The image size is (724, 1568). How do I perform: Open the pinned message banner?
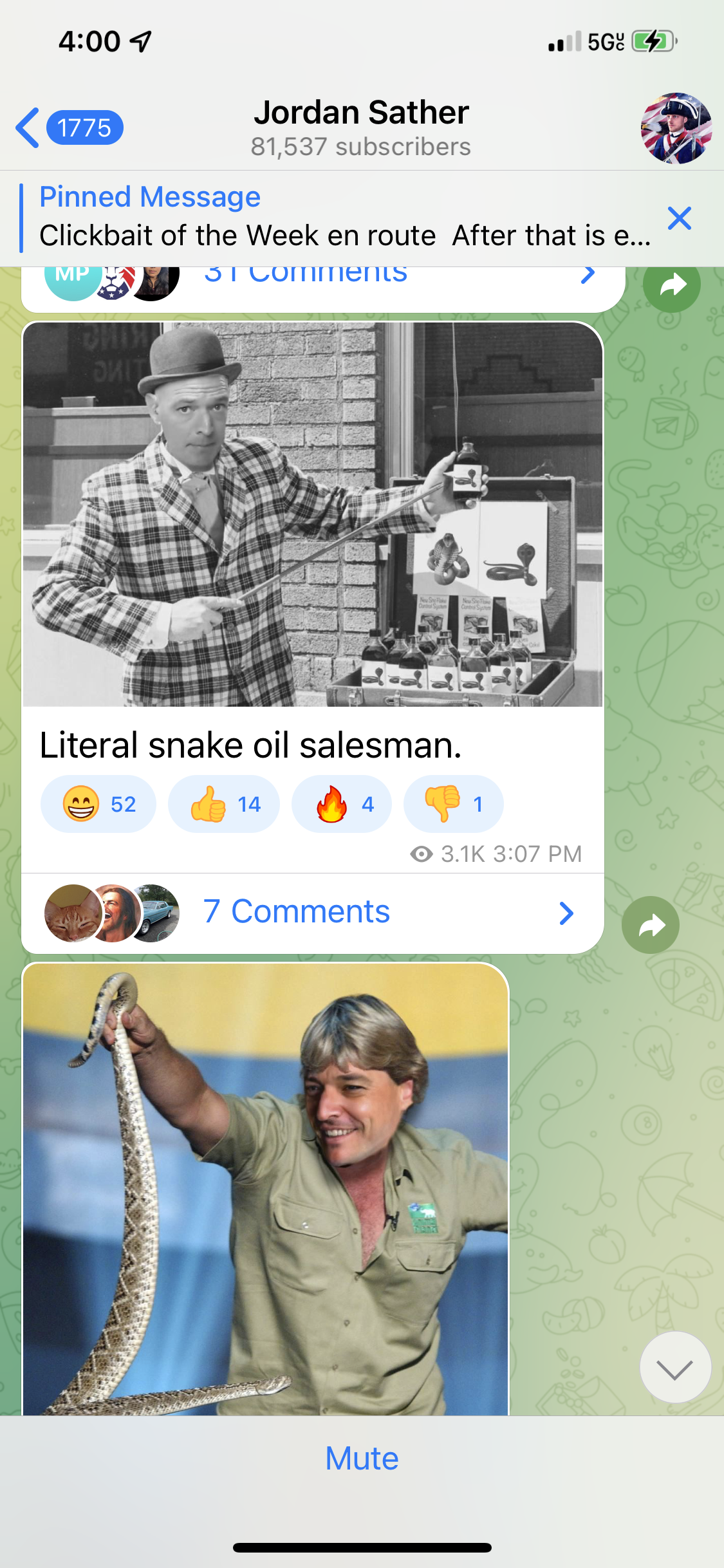pyautogui.click(x=335, y=218)
